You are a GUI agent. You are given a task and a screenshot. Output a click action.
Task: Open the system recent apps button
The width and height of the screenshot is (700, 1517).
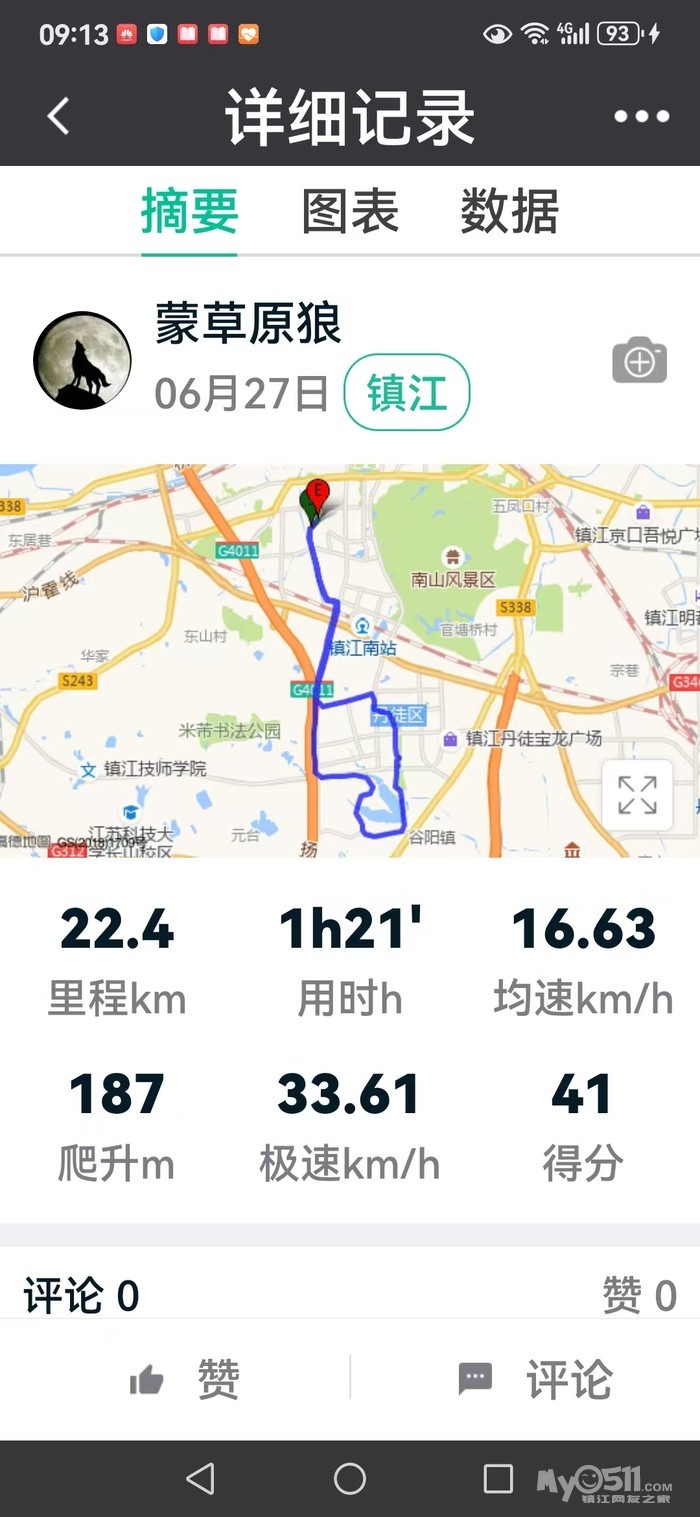point(498,1478)
